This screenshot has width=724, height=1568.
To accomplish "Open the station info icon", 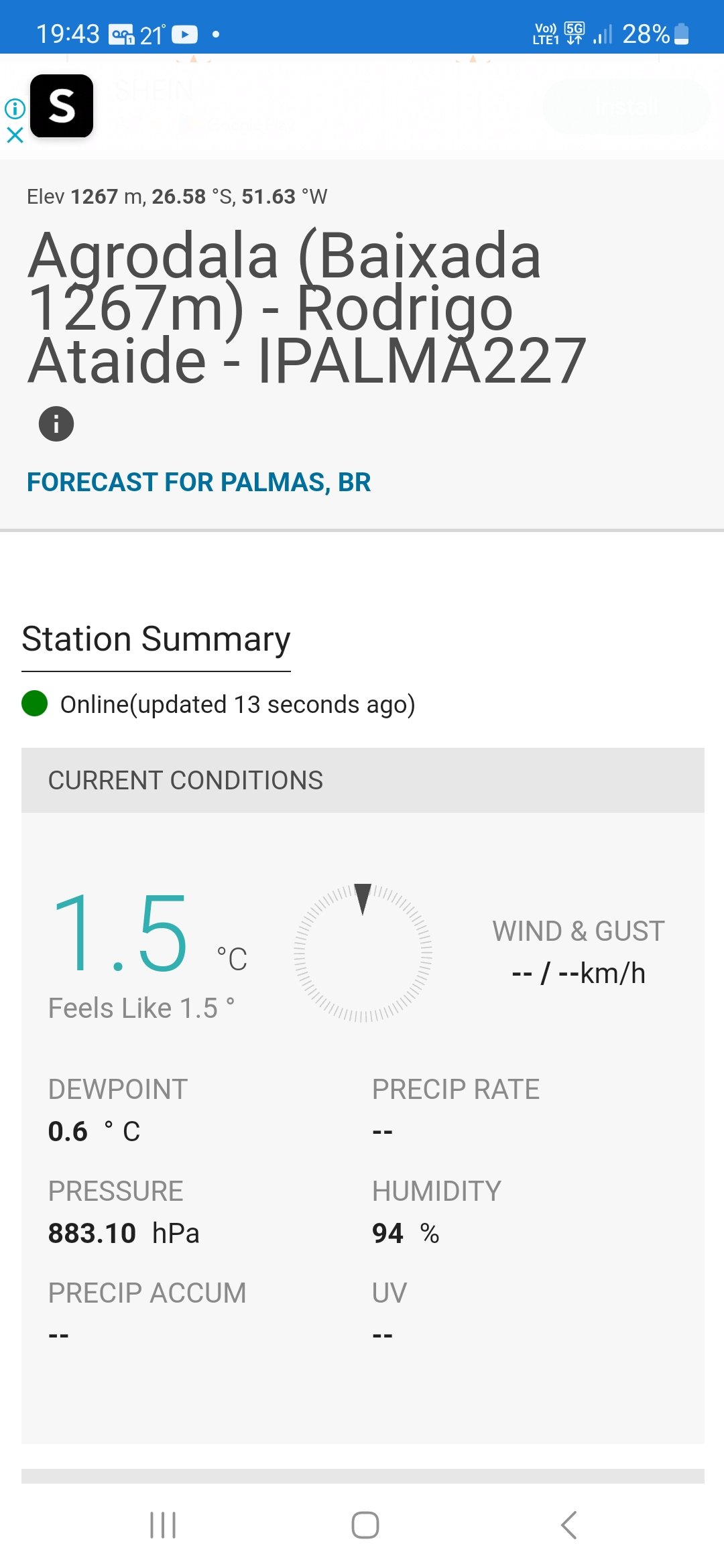I will 56,423.
